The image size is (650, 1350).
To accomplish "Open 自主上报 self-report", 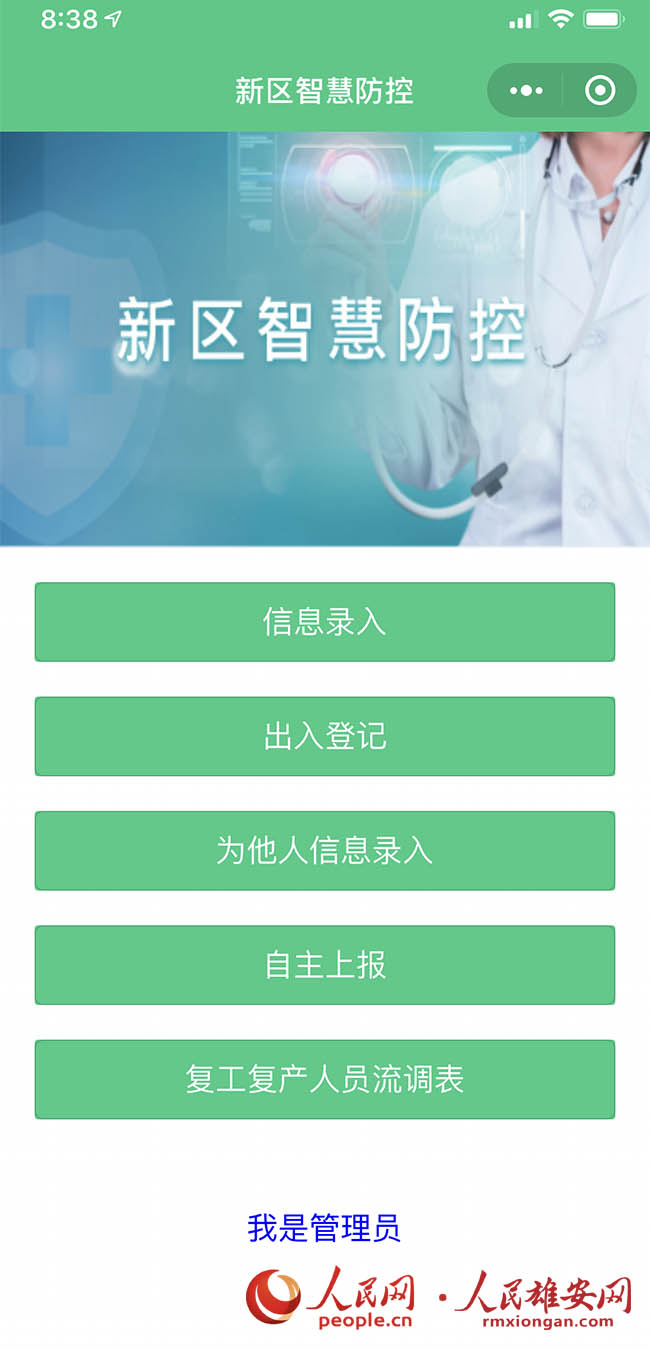I will click(x=325, y=965).
